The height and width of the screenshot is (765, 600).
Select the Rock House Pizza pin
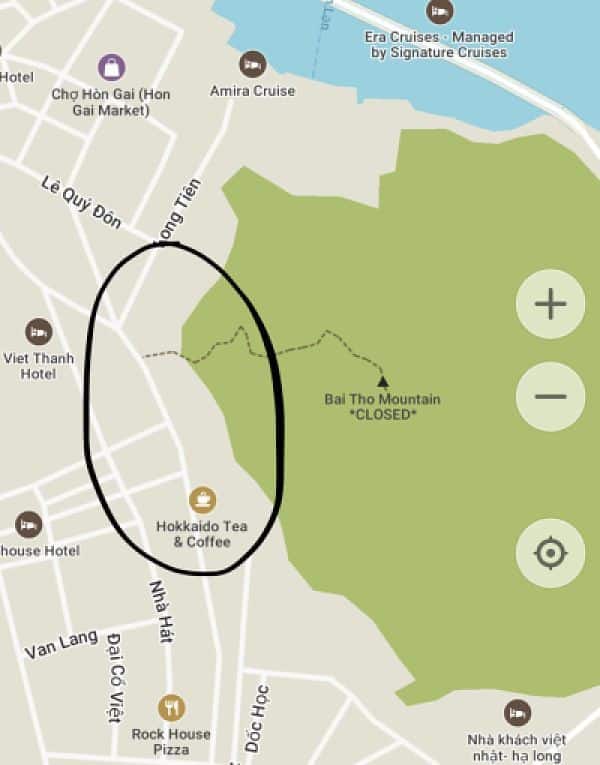click(x=171, y=708)
